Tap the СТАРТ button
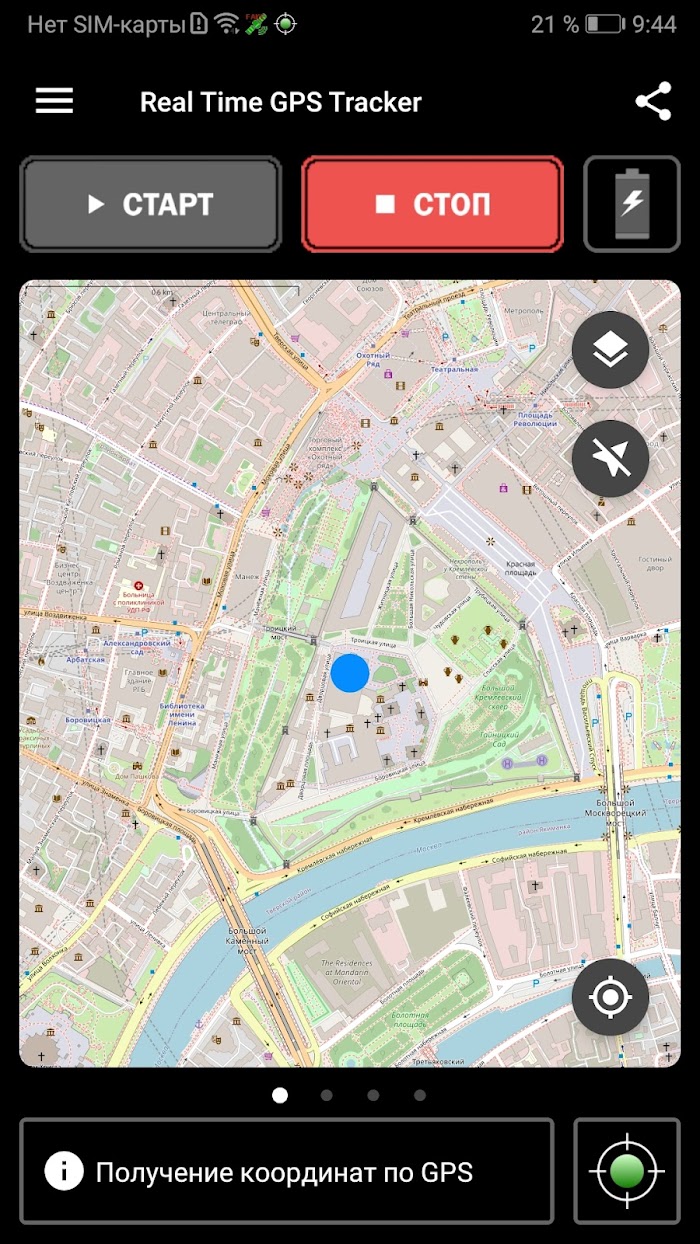700x1244 pixels. click(x=151, y=204)
